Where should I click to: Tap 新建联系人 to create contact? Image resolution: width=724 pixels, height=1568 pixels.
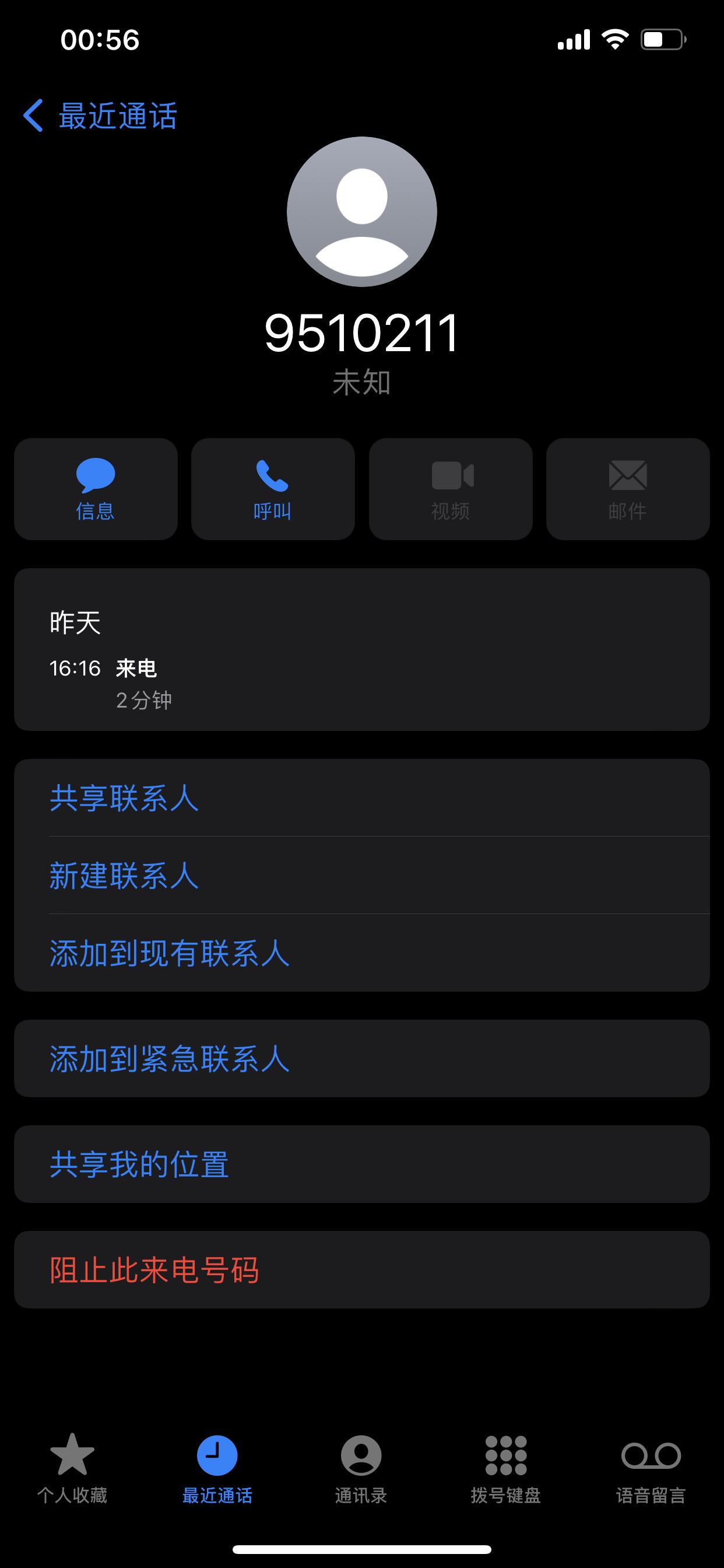pyautogui.click(x=123, y=877)
